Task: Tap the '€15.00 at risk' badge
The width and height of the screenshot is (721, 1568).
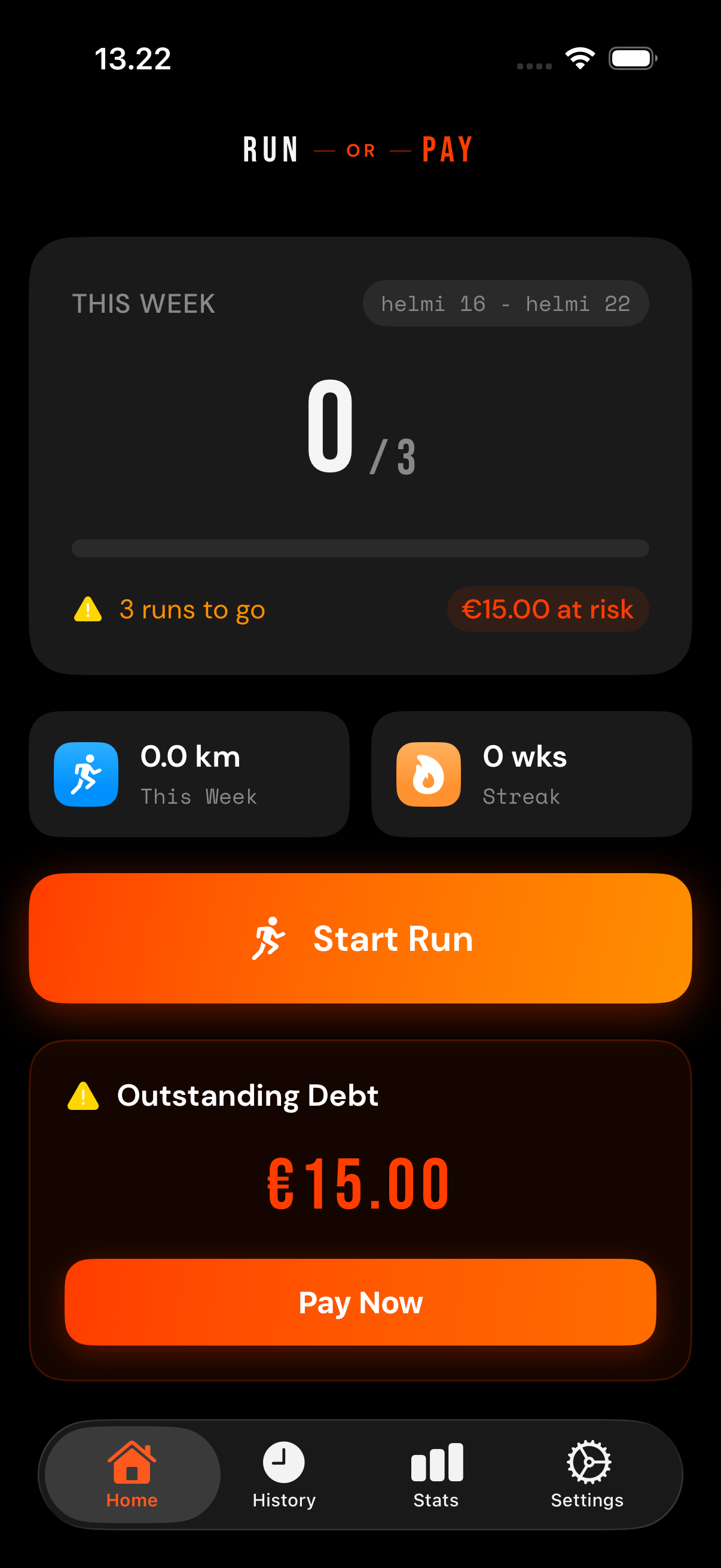Action: (x=547, y=609)
